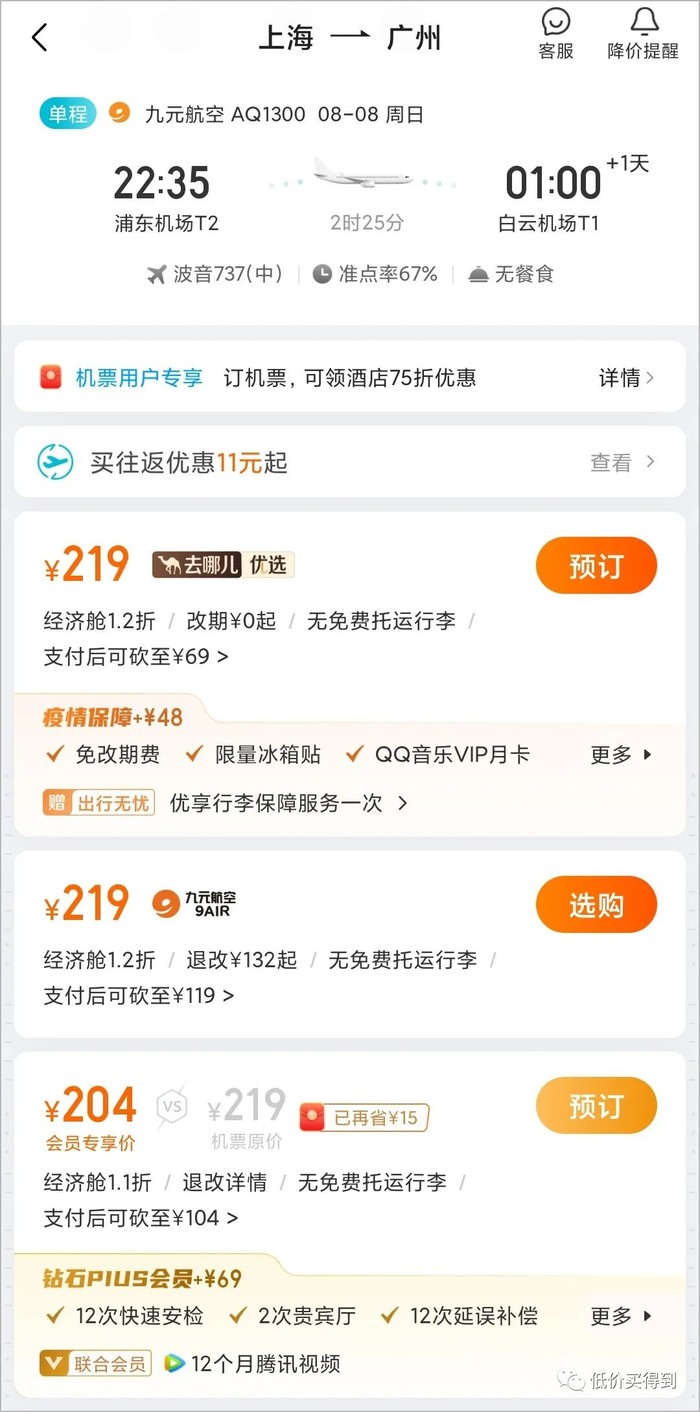Tap 预订 for the 去哪儿优选 ¥219 fare
The width and height of the screenshot is (700, 1412).
[596, 566]
